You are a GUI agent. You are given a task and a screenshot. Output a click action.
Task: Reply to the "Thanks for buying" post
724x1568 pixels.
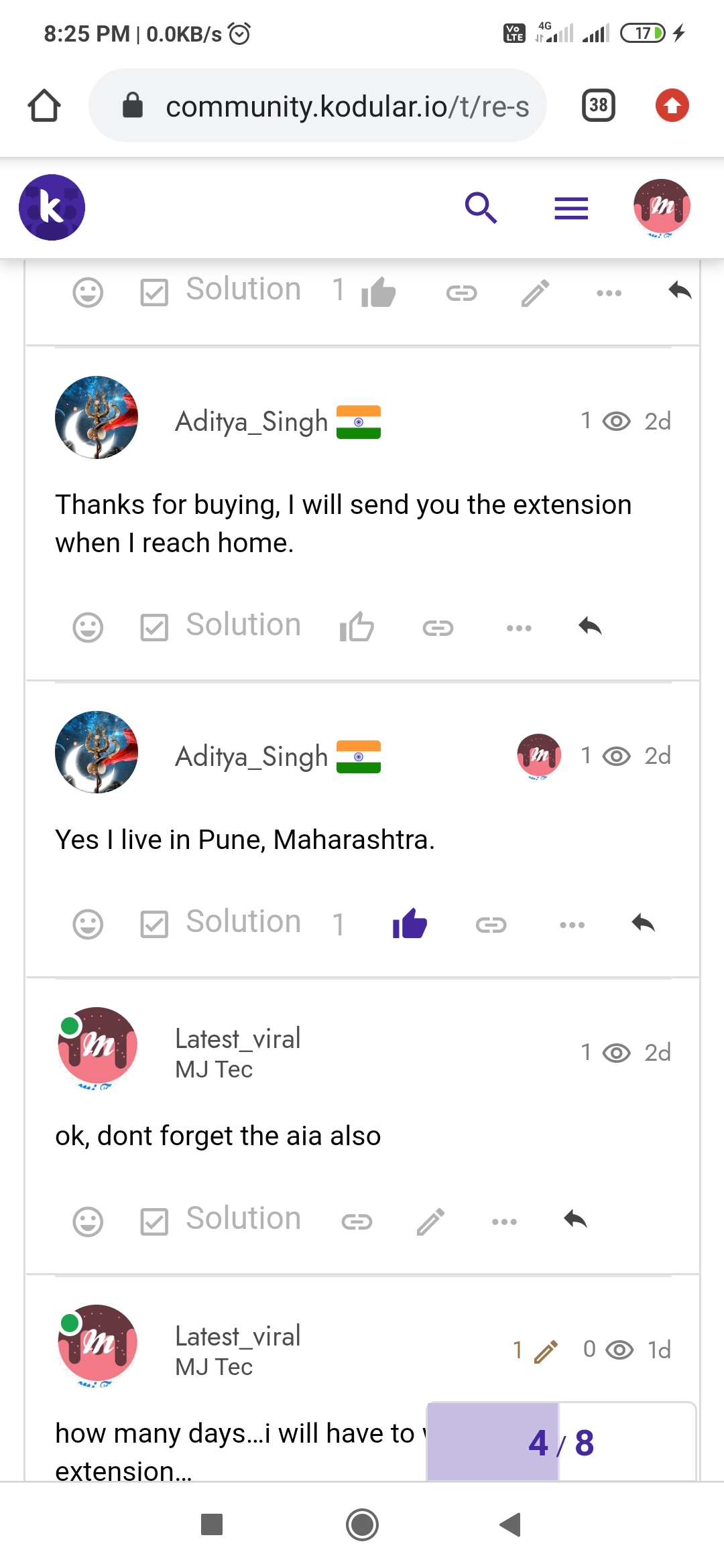point(590,627)
